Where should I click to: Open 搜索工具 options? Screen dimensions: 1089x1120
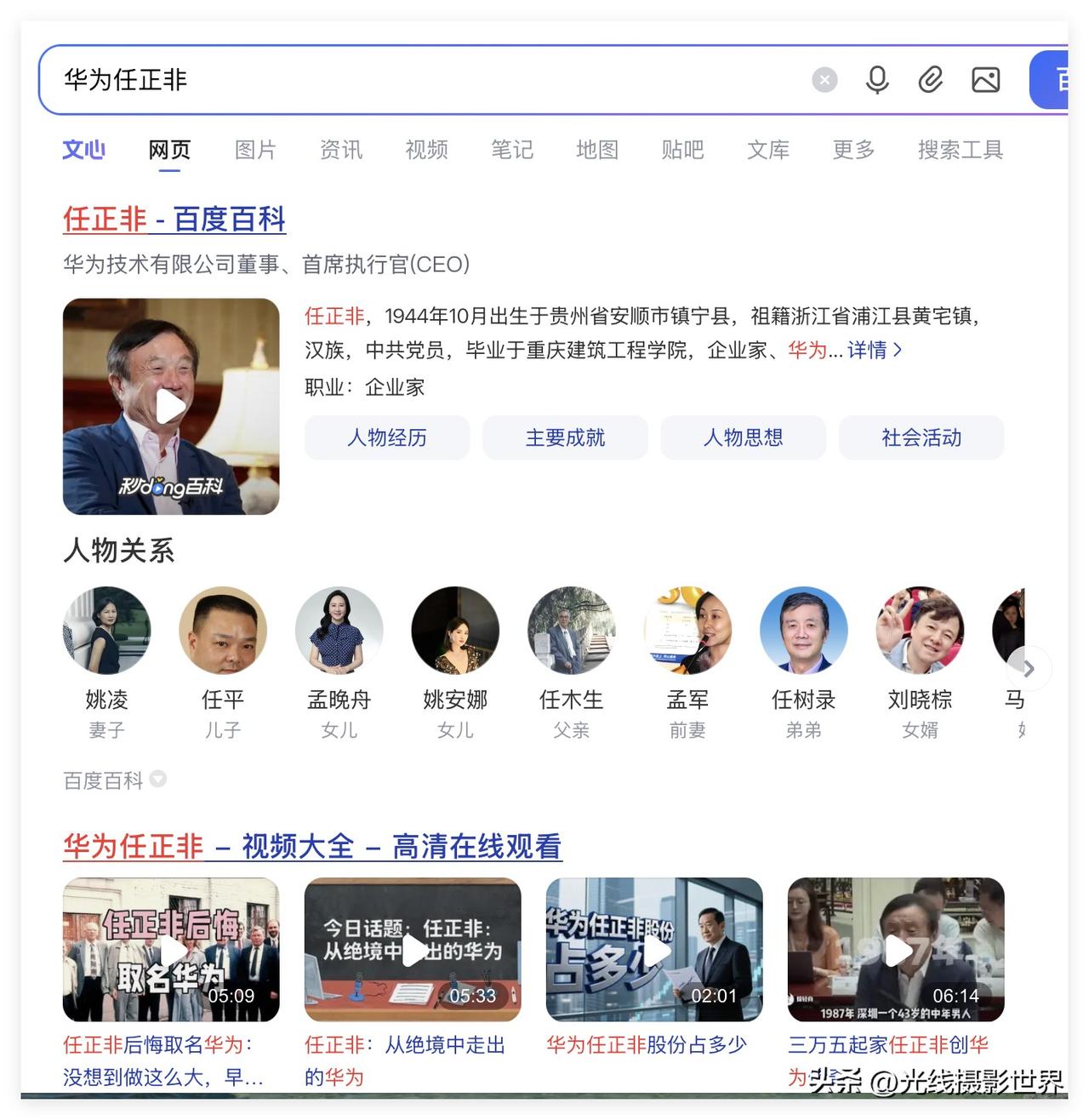point(960,150)
